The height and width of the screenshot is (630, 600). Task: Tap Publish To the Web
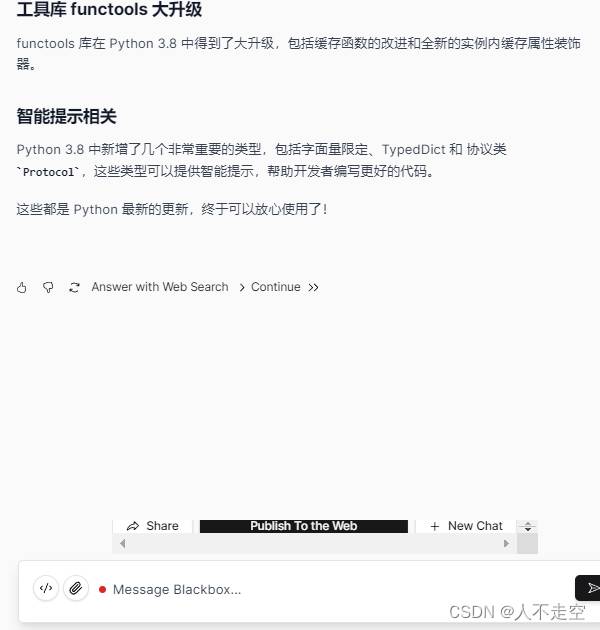(x=303, y=526)
